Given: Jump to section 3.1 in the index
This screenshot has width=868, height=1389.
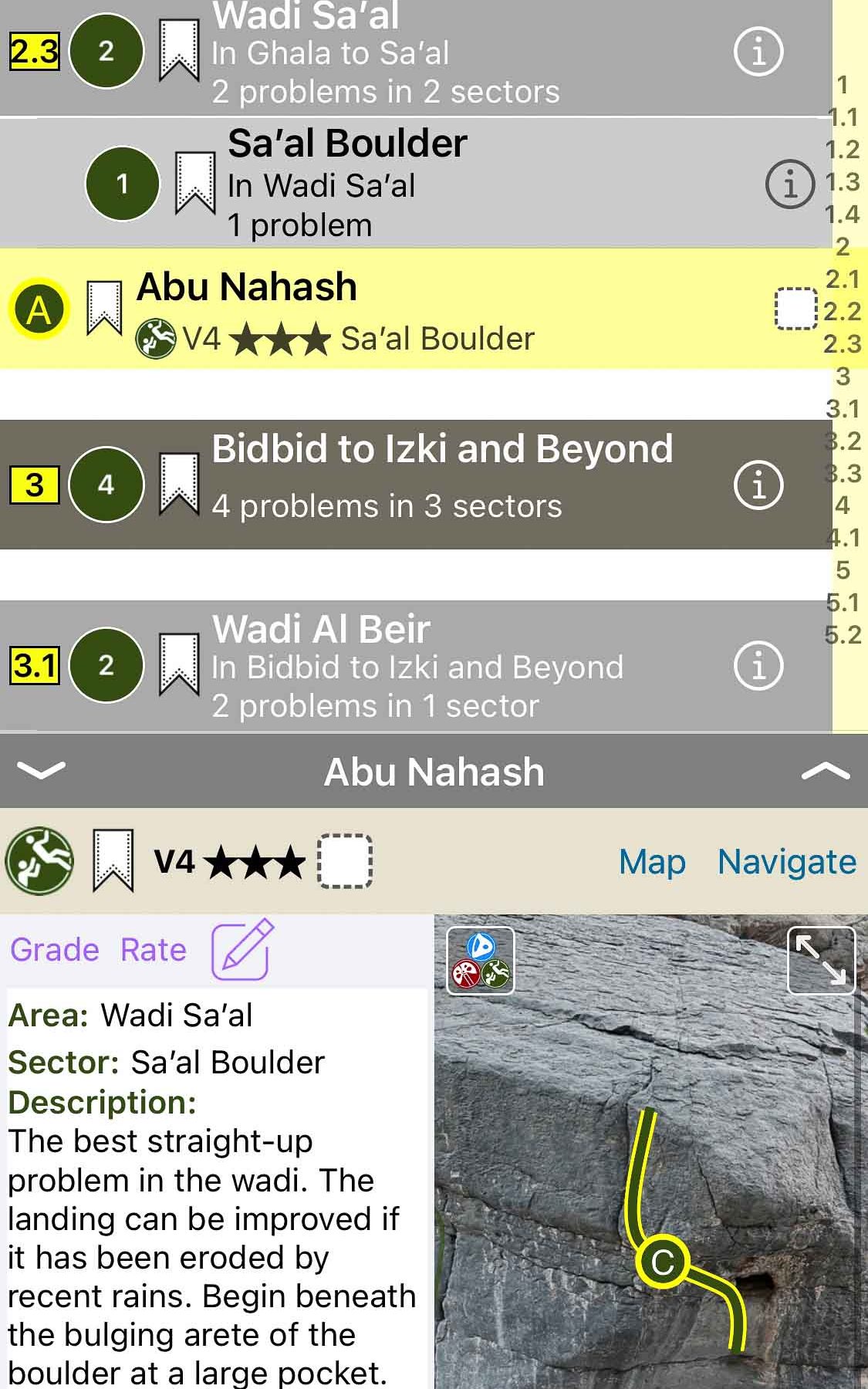Looking at the screenshot, I should [842, 408].
